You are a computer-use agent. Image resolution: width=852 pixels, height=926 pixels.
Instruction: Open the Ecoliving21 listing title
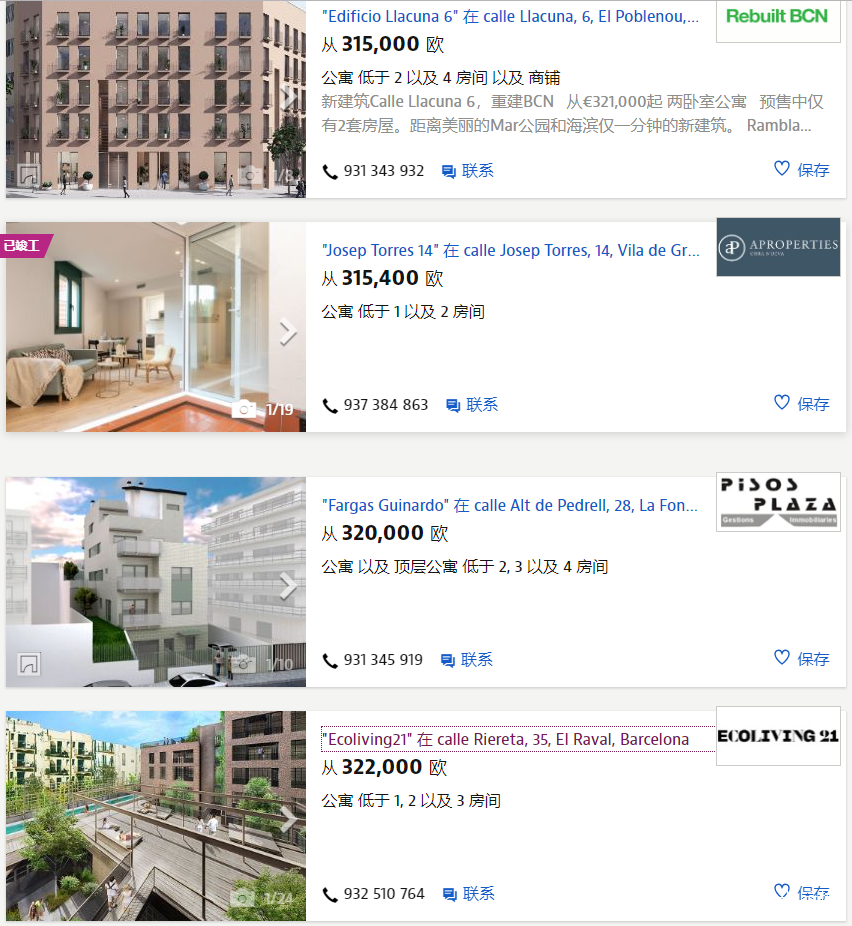pyautogui.click(x=505, y=739)
